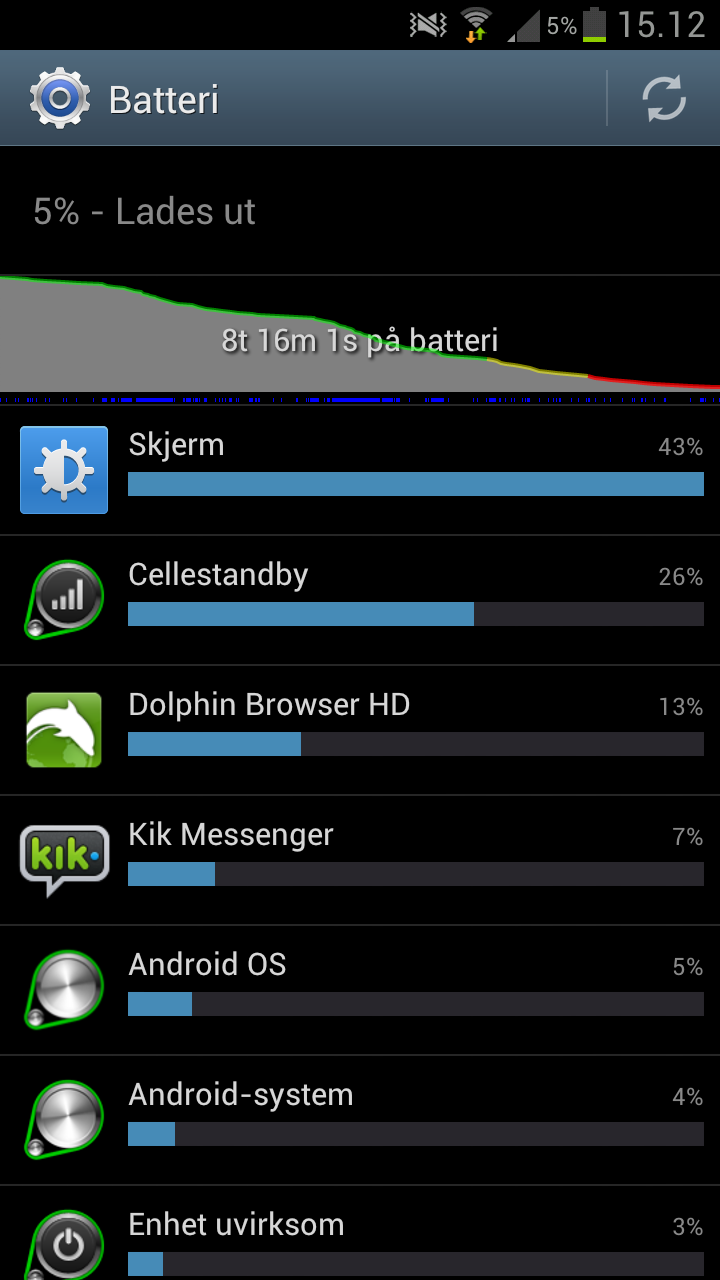This screenshot has height=1280, width=720.
Task: Select the Android-system entry
Action: tap(360, 1120)
